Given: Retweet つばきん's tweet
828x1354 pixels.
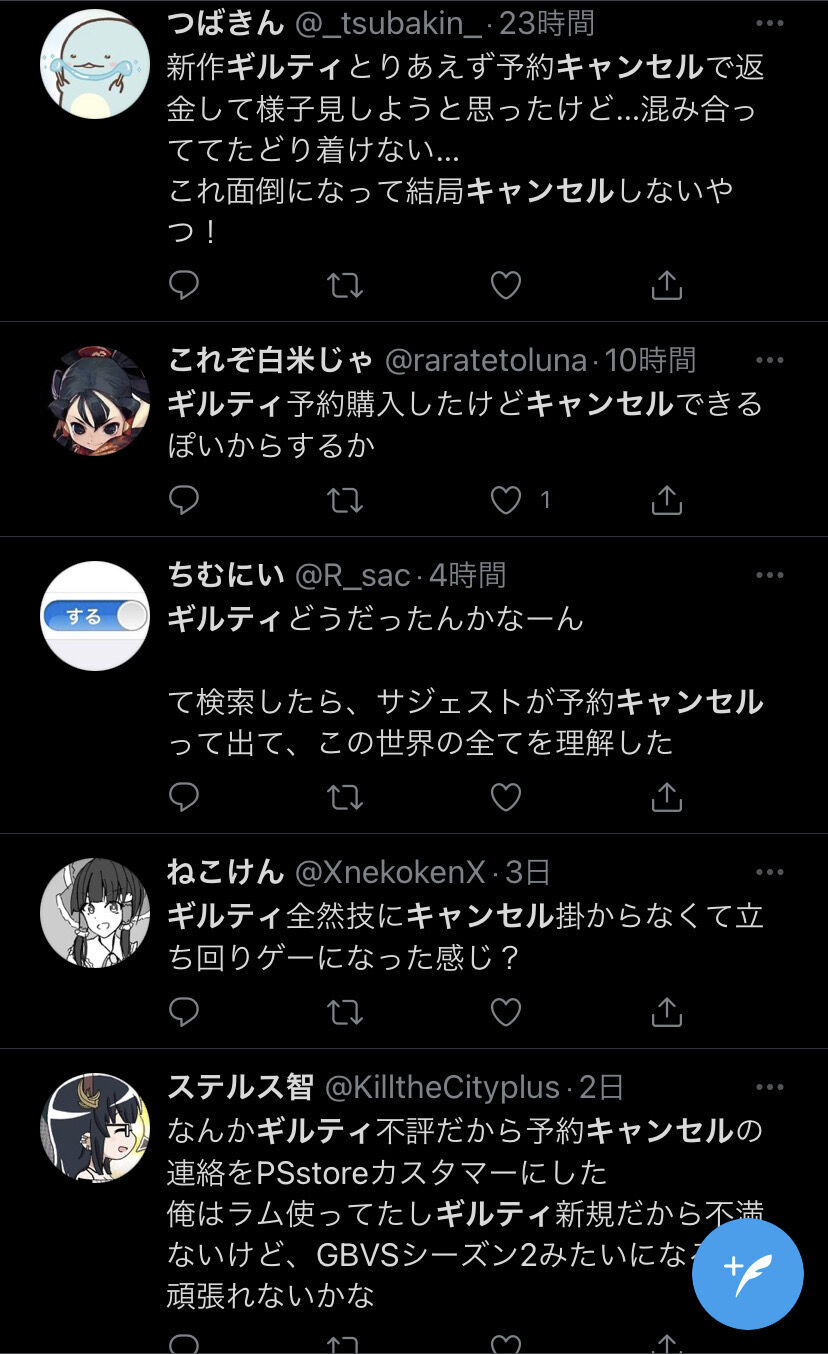Looking at the screenshot, I should pyautogui.click(x=345, y=286).
